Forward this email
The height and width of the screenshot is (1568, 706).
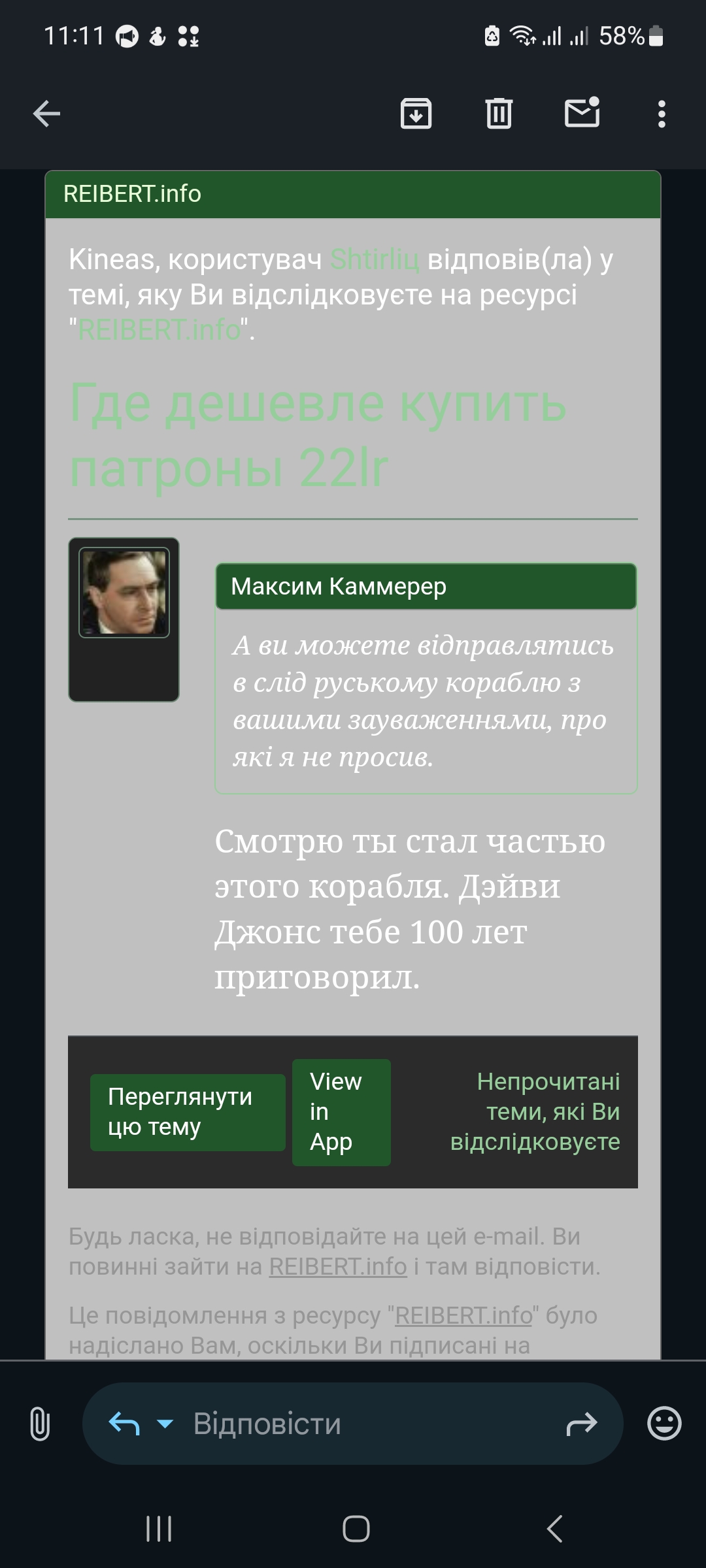(x=581, y=1424)
